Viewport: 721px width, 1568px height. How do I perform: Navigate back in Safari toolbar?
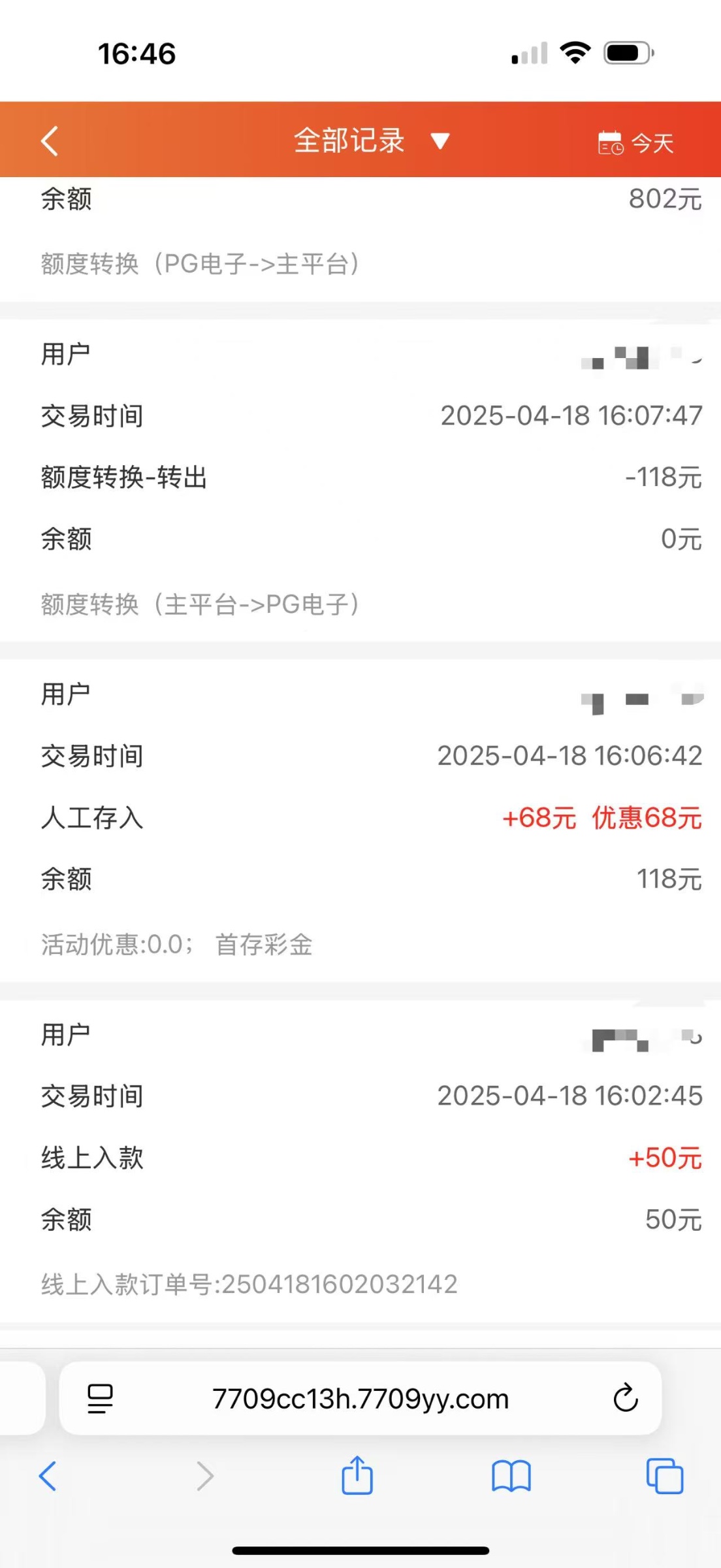48,1476
